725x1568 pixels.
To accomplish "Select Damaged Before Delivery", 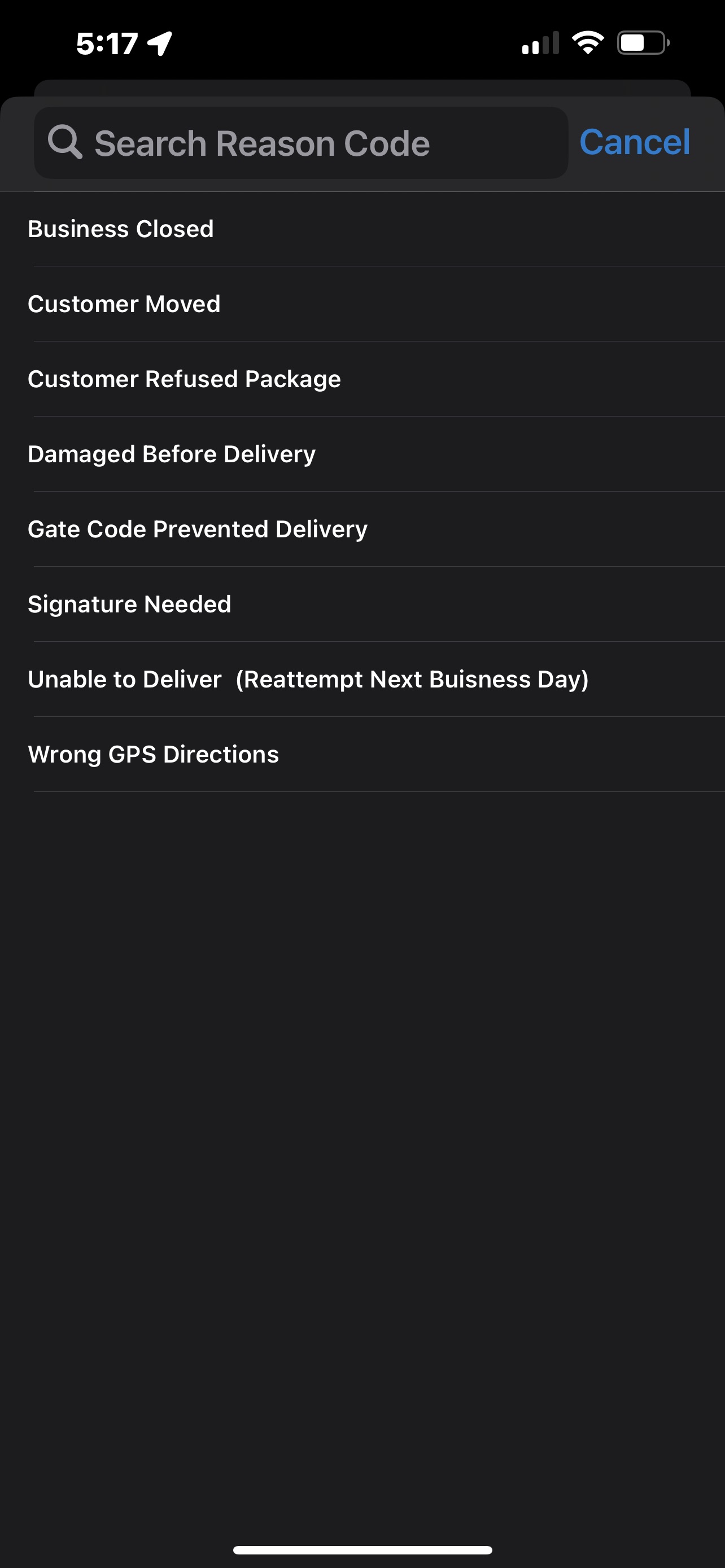I will tap(362, 454).
